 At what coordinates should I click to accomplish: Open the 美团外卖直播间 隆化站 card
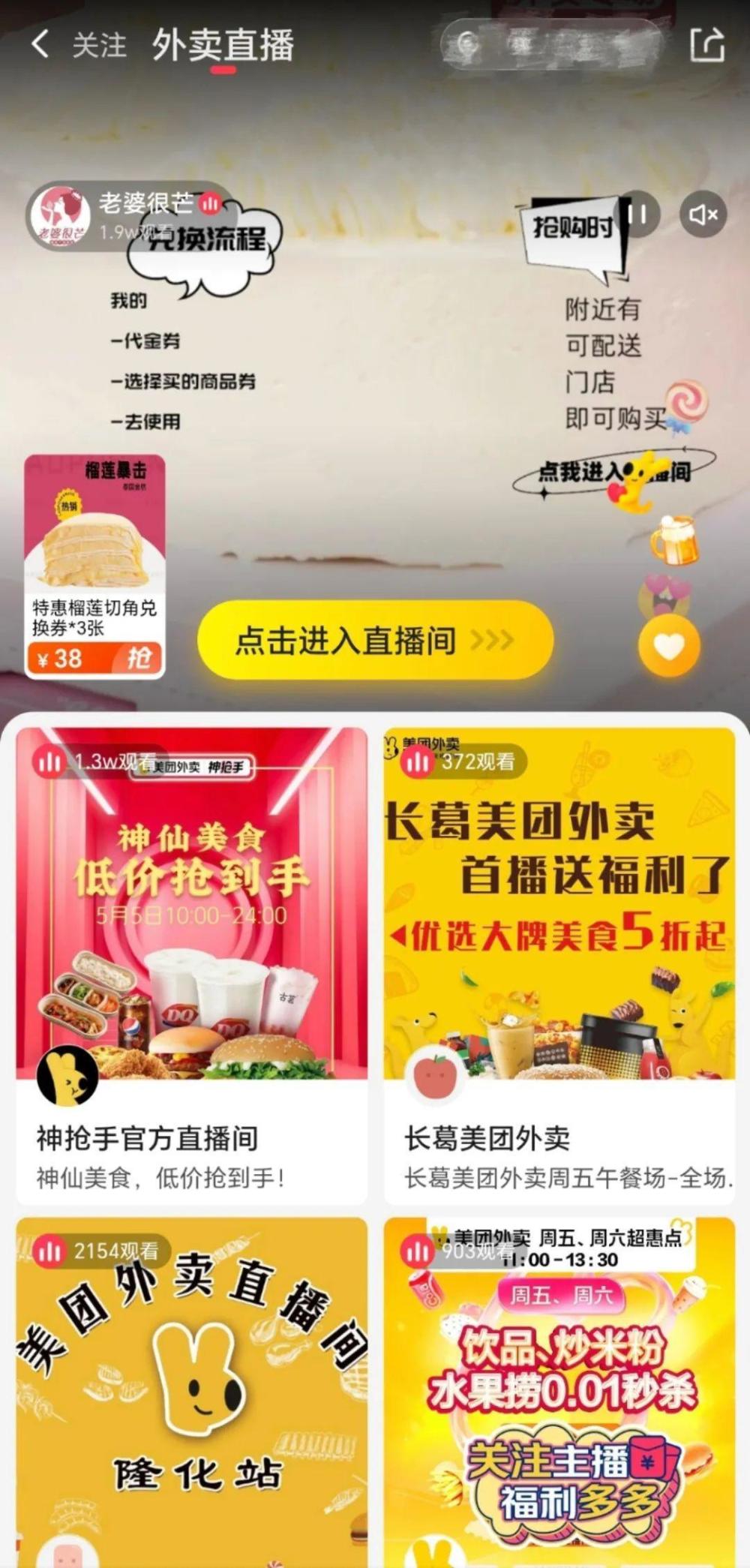[191, 1388]
